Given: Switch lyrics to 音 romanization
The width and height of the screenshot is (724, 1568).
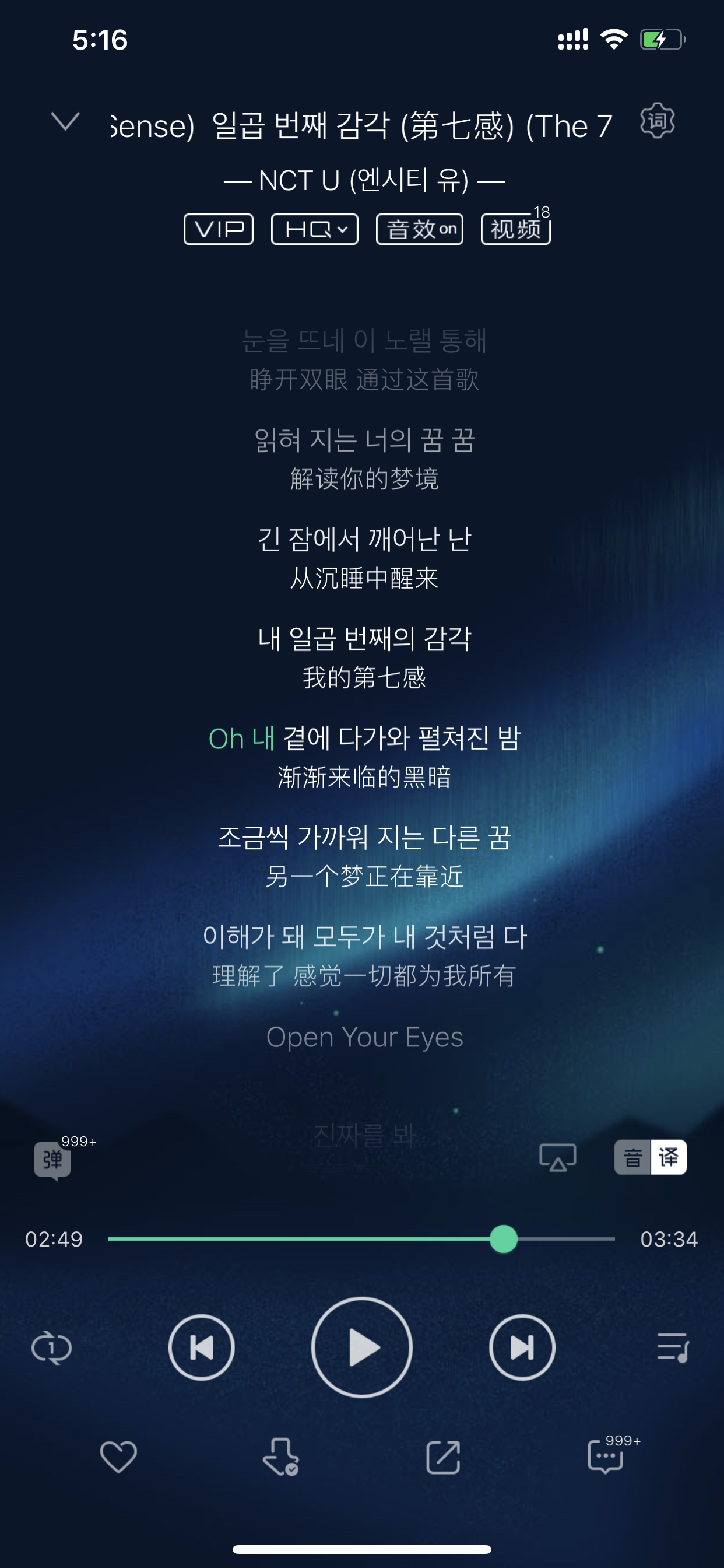Looking at the screenshot, I should [632, 1157].
